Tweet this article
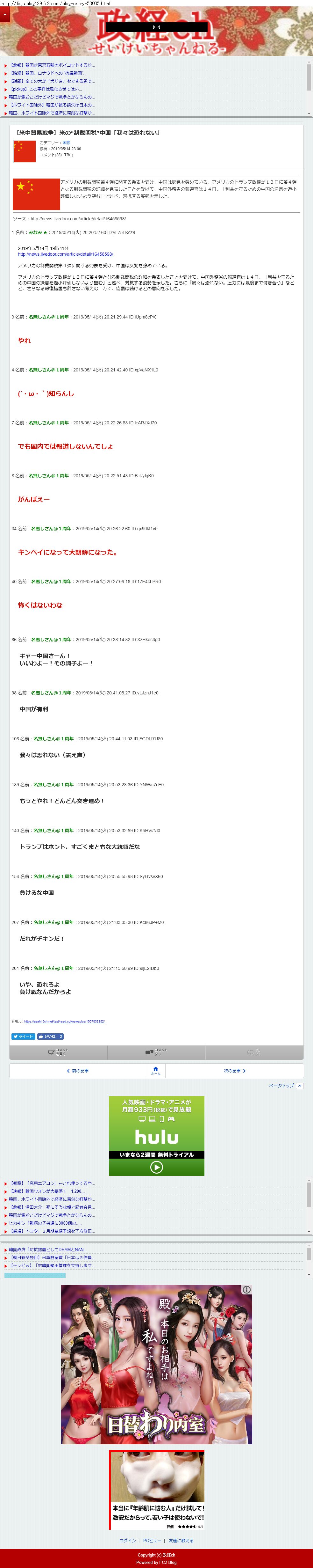Viewport: 313px width, 1568px height. tap(24, 1036)
